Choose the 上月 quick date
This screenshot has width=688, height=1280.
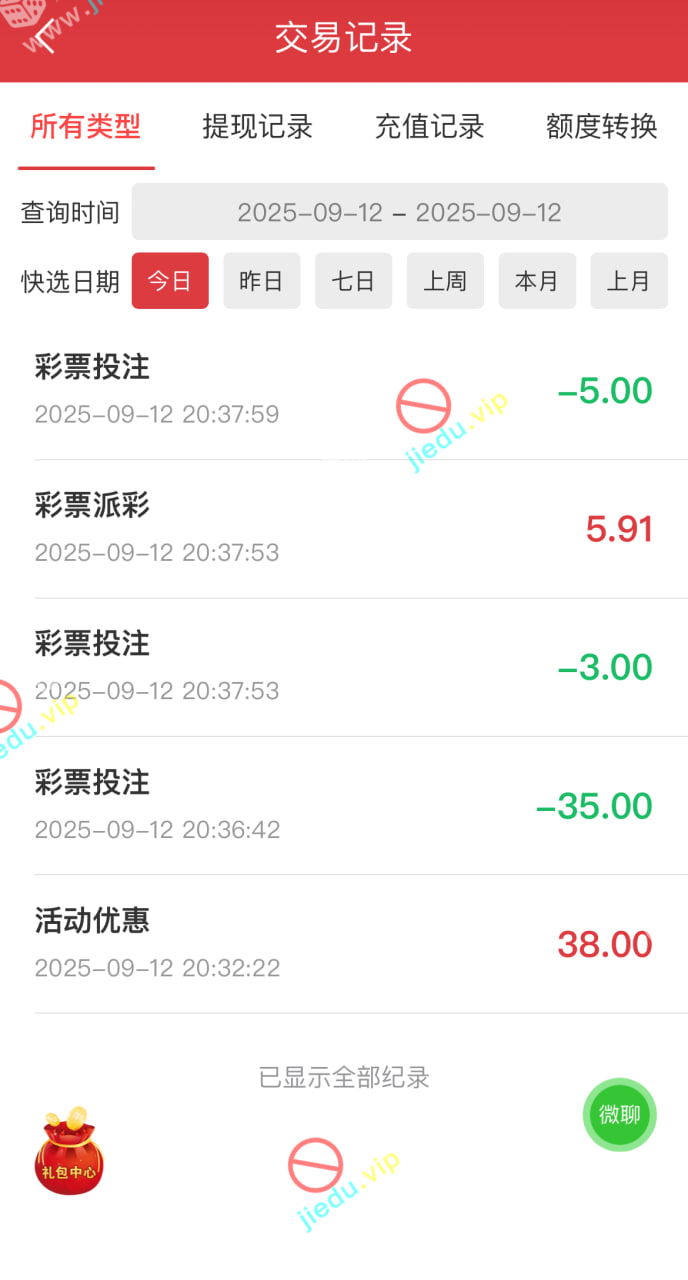click(x=628, y=281)
